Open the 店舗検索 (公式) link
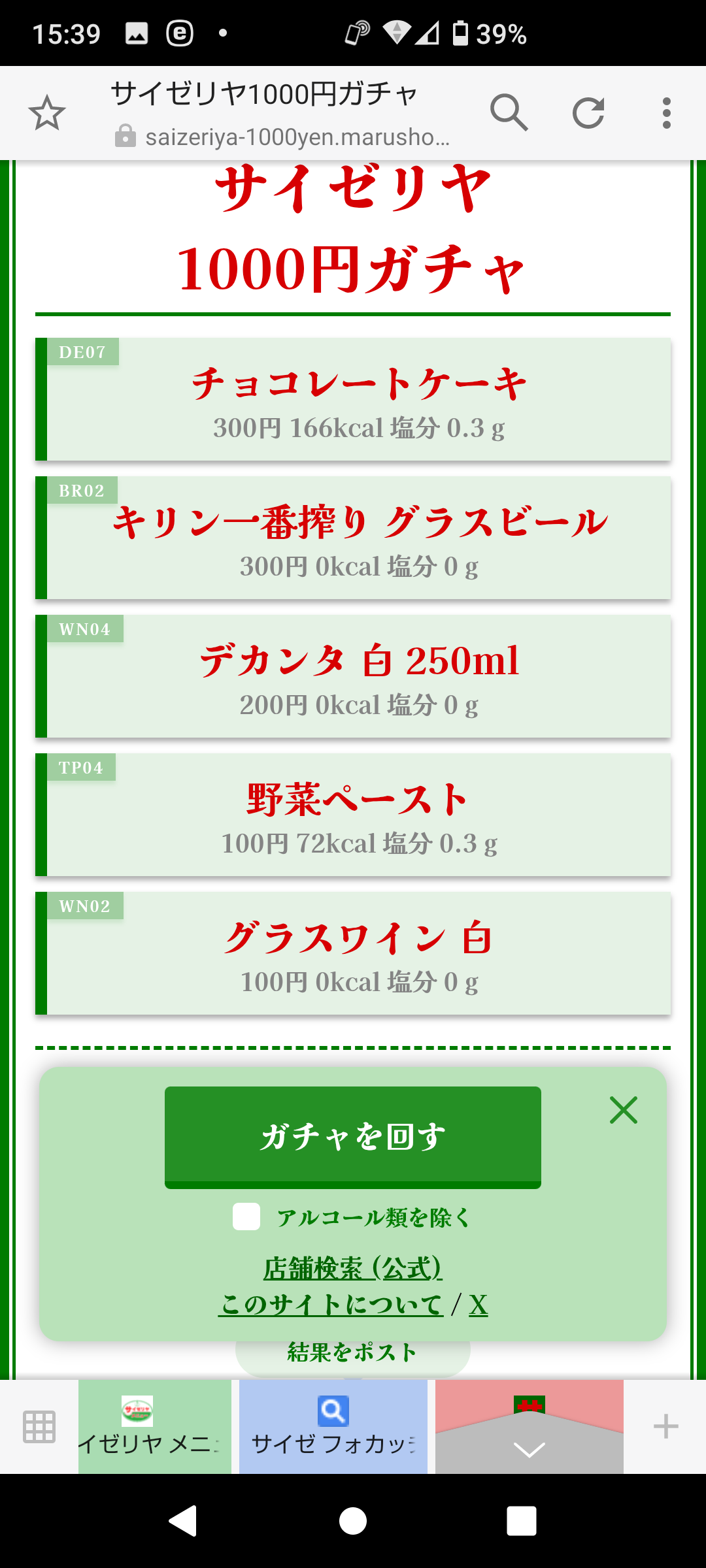Viewport: 706px width, 1568px height. tap(352, 1268)
